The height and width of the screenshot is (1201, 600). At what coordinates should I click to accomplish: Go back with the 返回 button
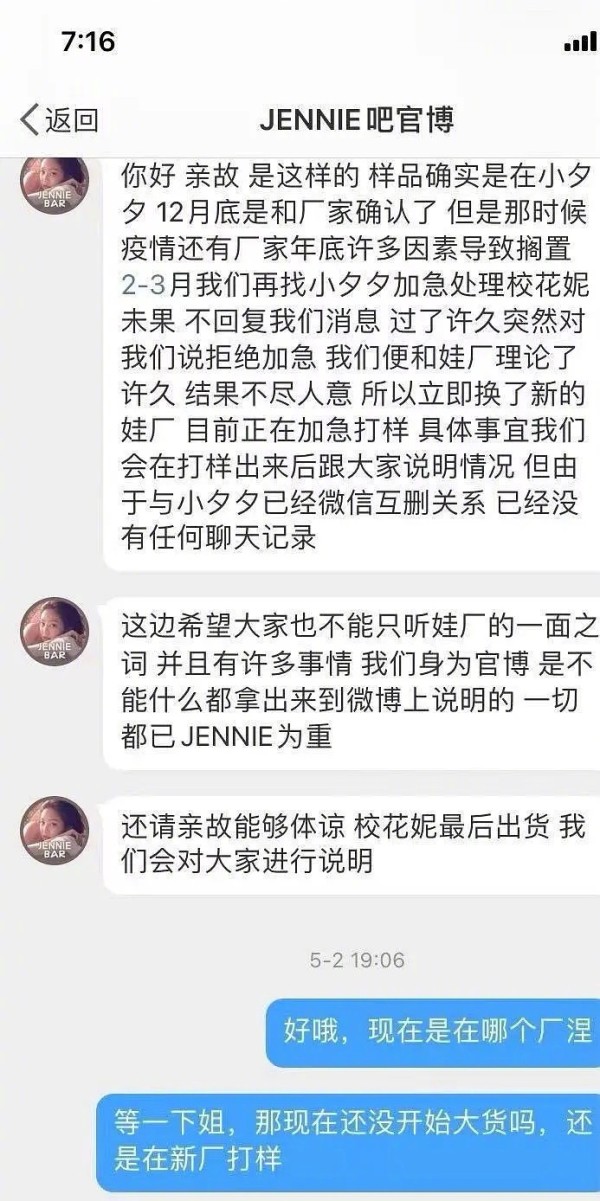60,120
